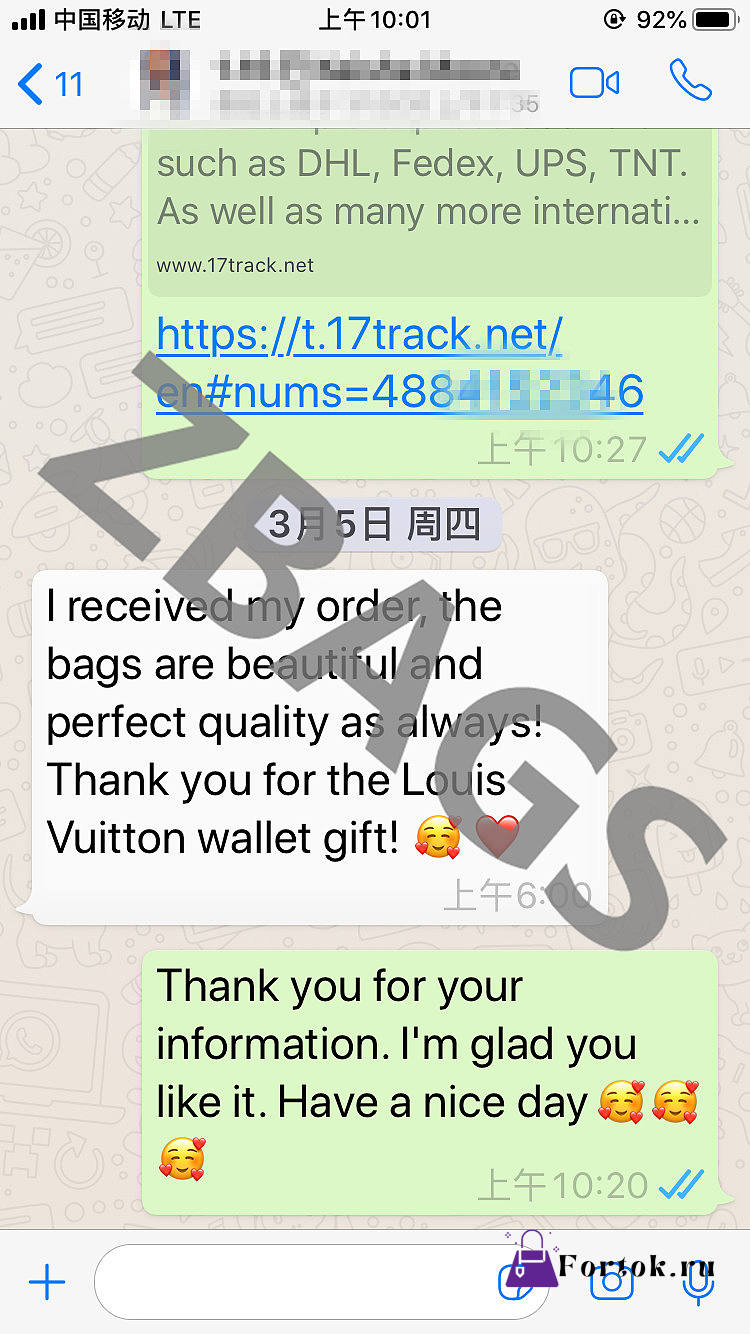
Task: Open the sticker picker in input field
Action: [x=517, y=1283]
